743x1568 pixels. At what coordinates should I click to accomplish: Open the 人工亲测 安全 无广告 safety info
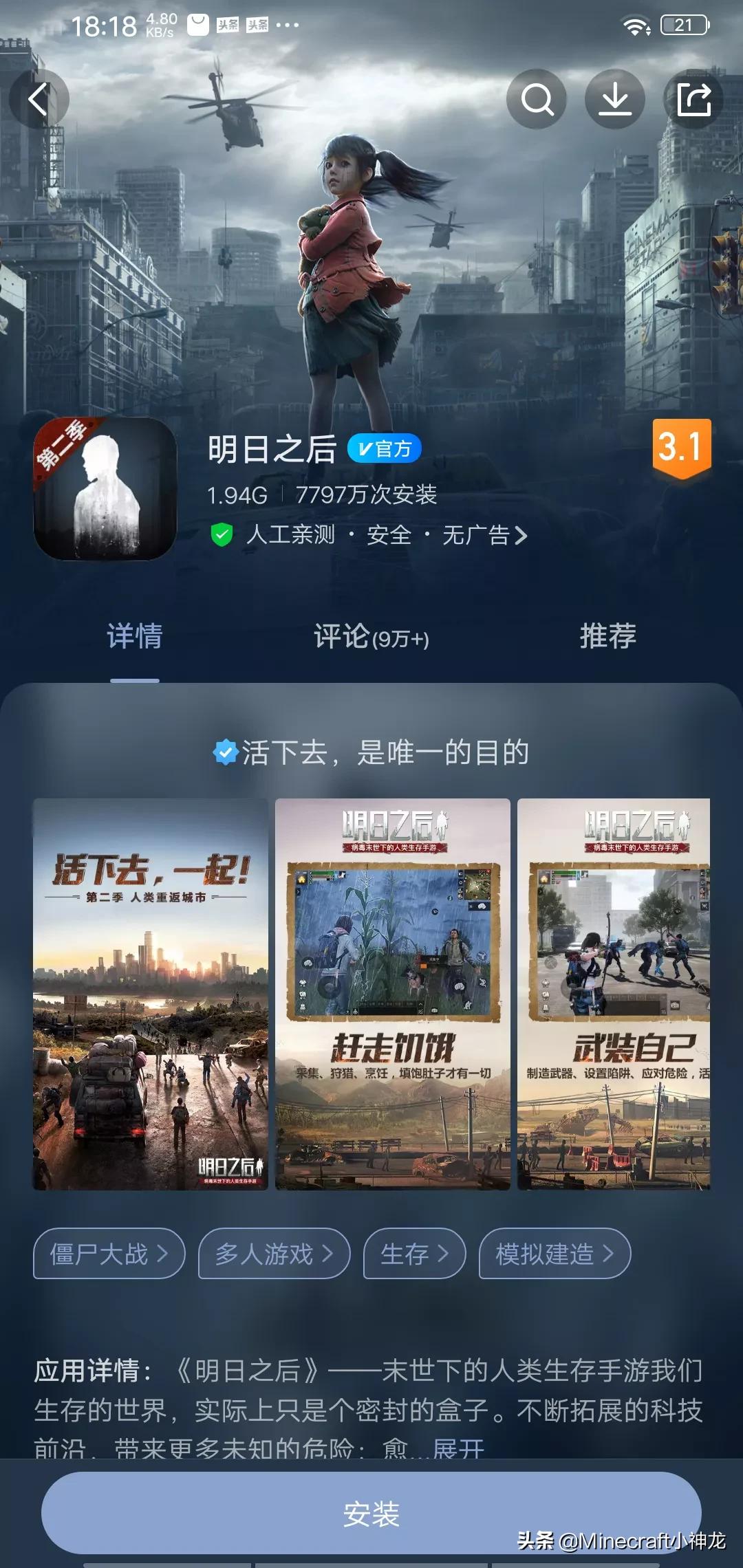[368, 535]
